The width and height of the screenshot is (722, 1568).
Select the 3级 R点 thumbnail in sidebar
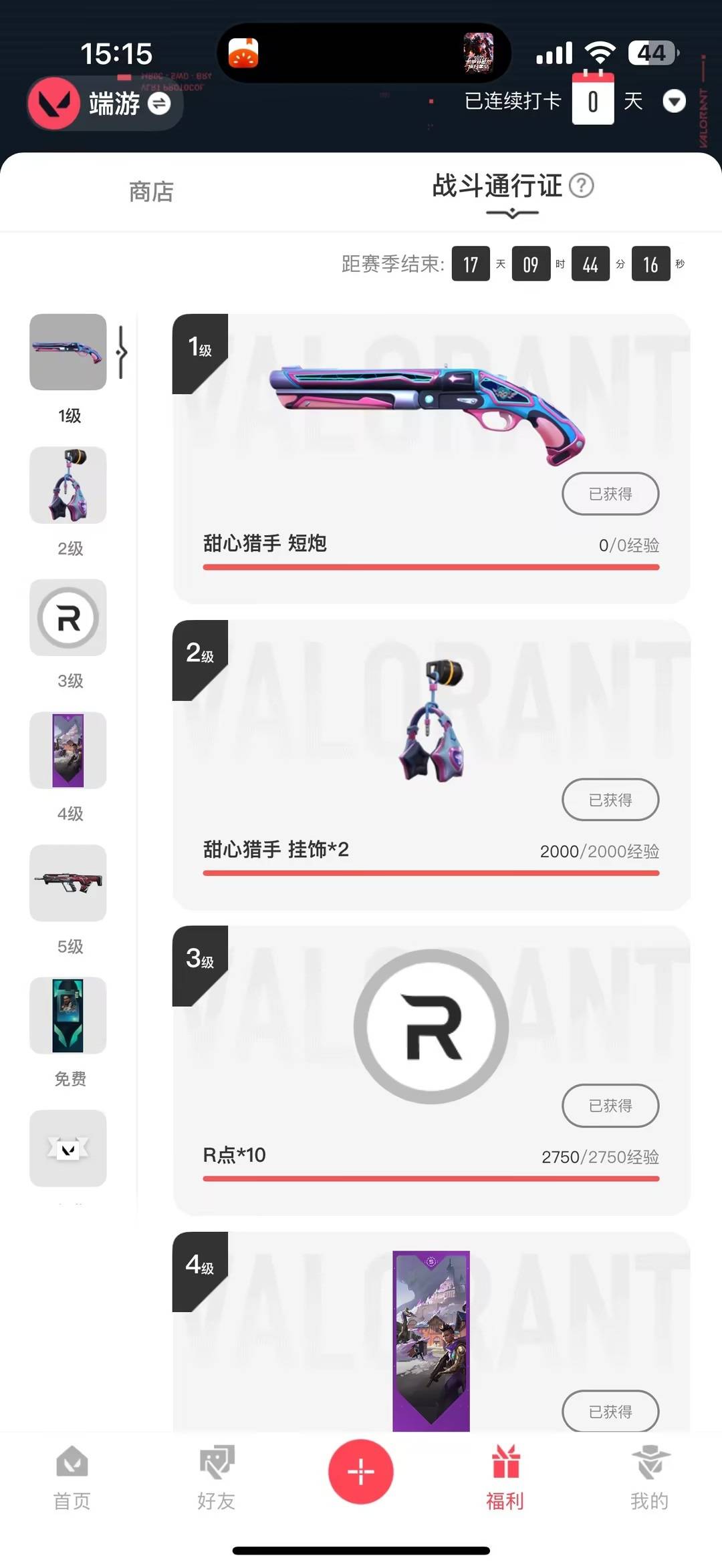point(68,617)
